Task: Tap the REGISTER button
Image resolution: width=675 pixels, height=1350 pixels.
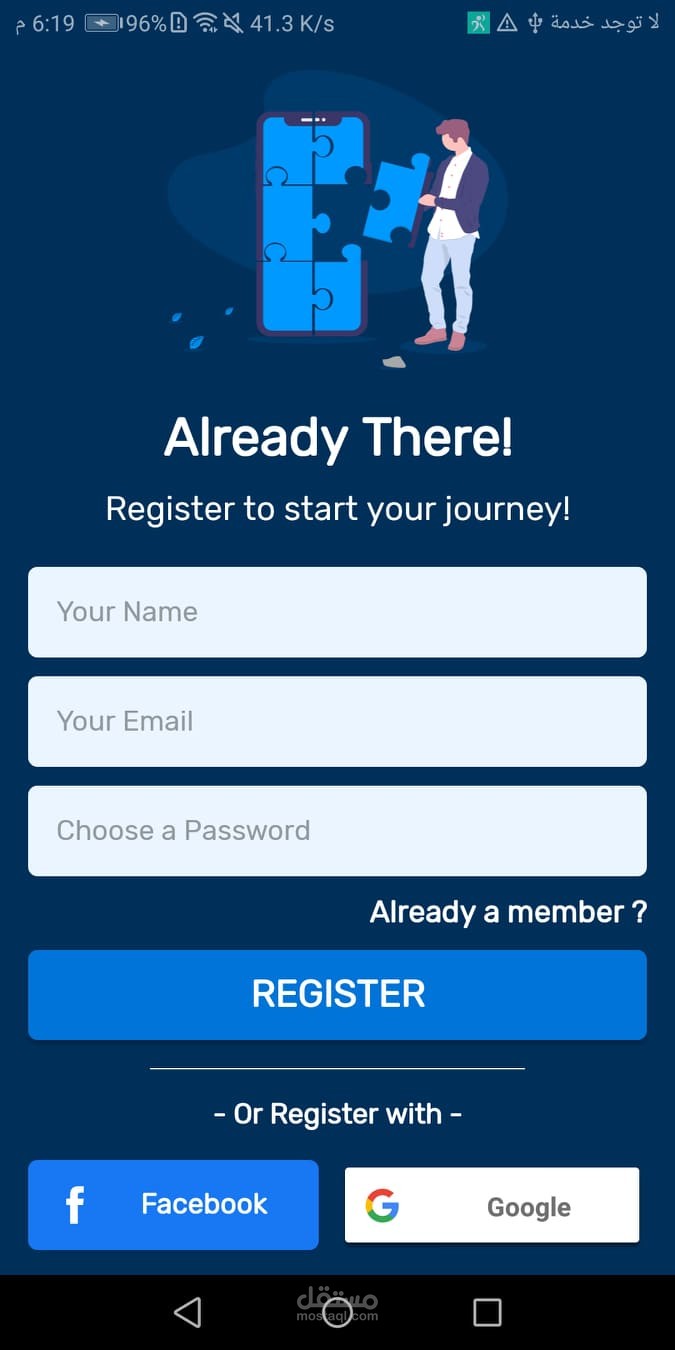Action: coord(337,994)
